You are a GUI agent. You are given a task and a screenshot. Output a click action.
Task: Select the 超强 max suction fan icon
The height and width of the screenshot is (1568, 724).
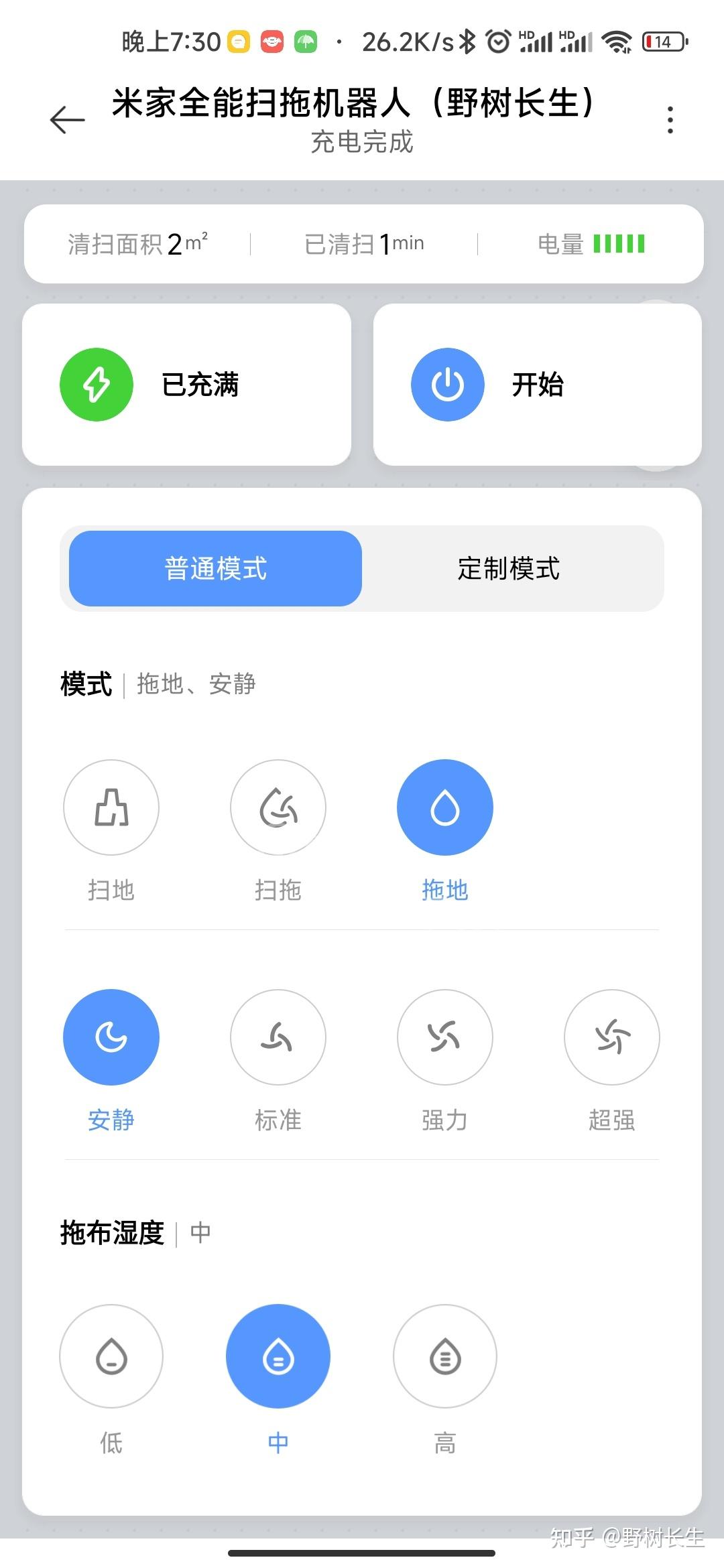611,1037
